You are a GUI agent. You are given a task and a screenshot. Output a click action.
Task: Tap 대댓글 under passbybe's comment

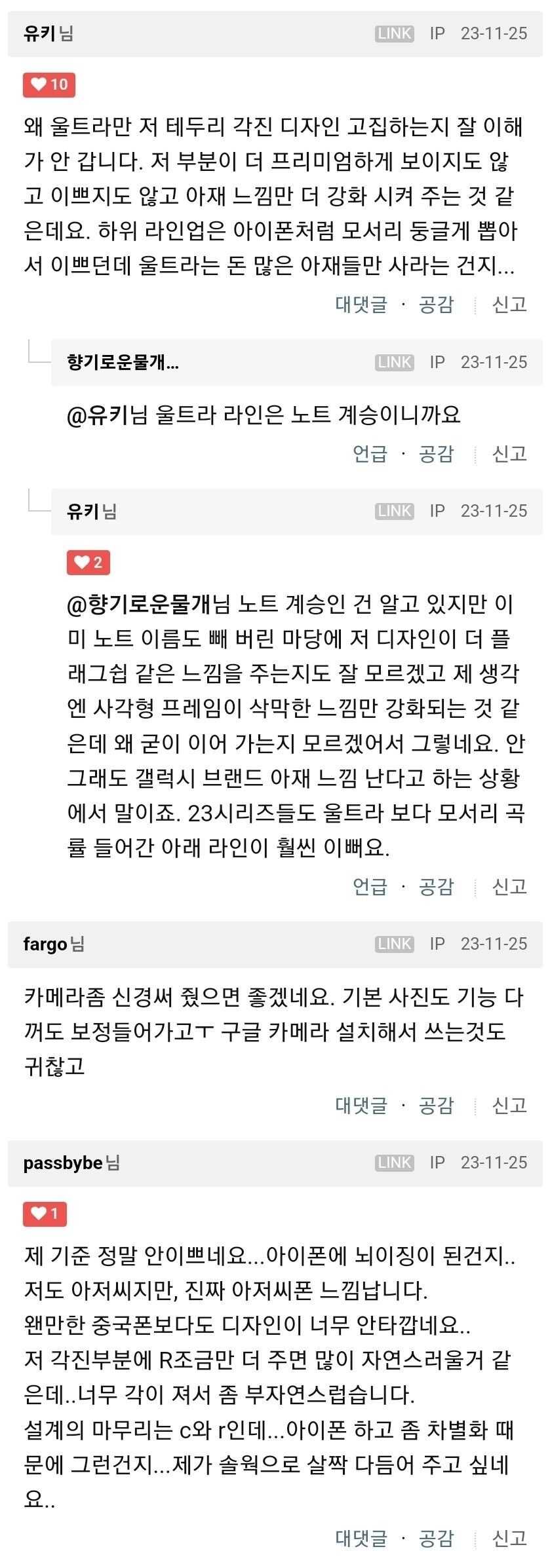point(361,1538)
